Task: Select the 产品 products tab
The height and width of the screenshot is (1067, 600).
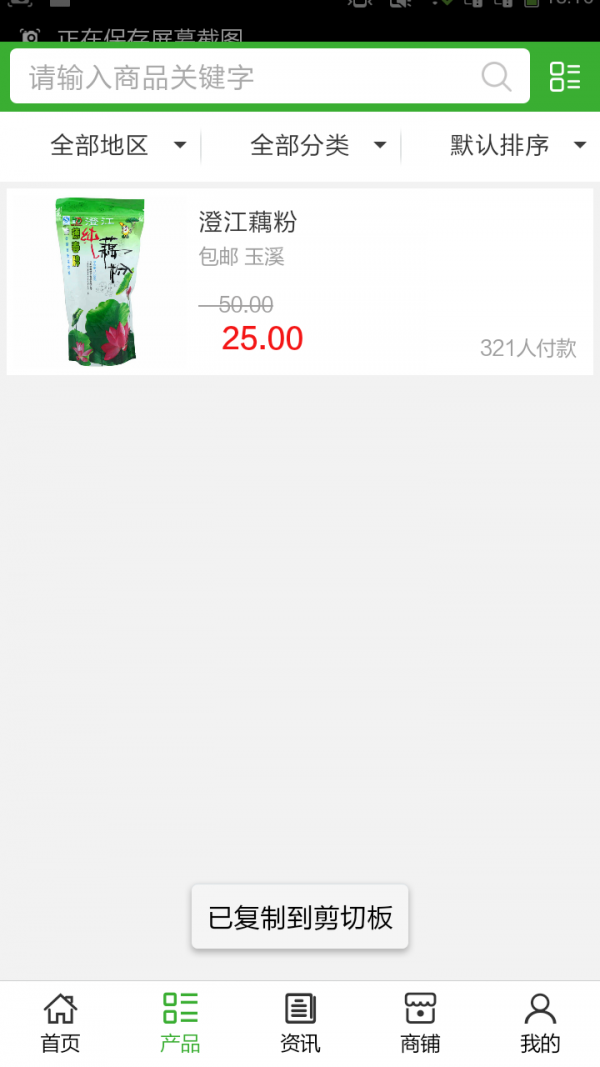Action: [180, 1024]
